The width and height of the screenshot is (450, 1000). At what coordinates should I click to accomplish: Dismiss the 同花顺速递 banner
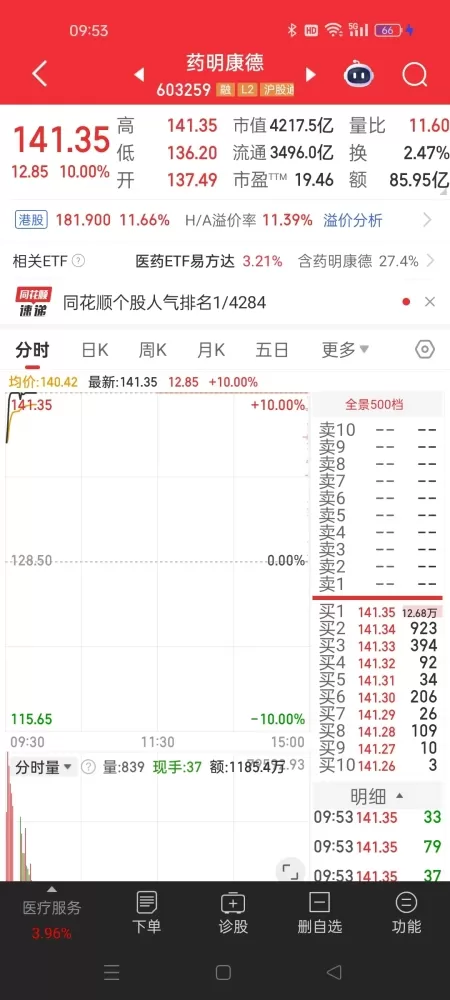(x=430, y=302)
